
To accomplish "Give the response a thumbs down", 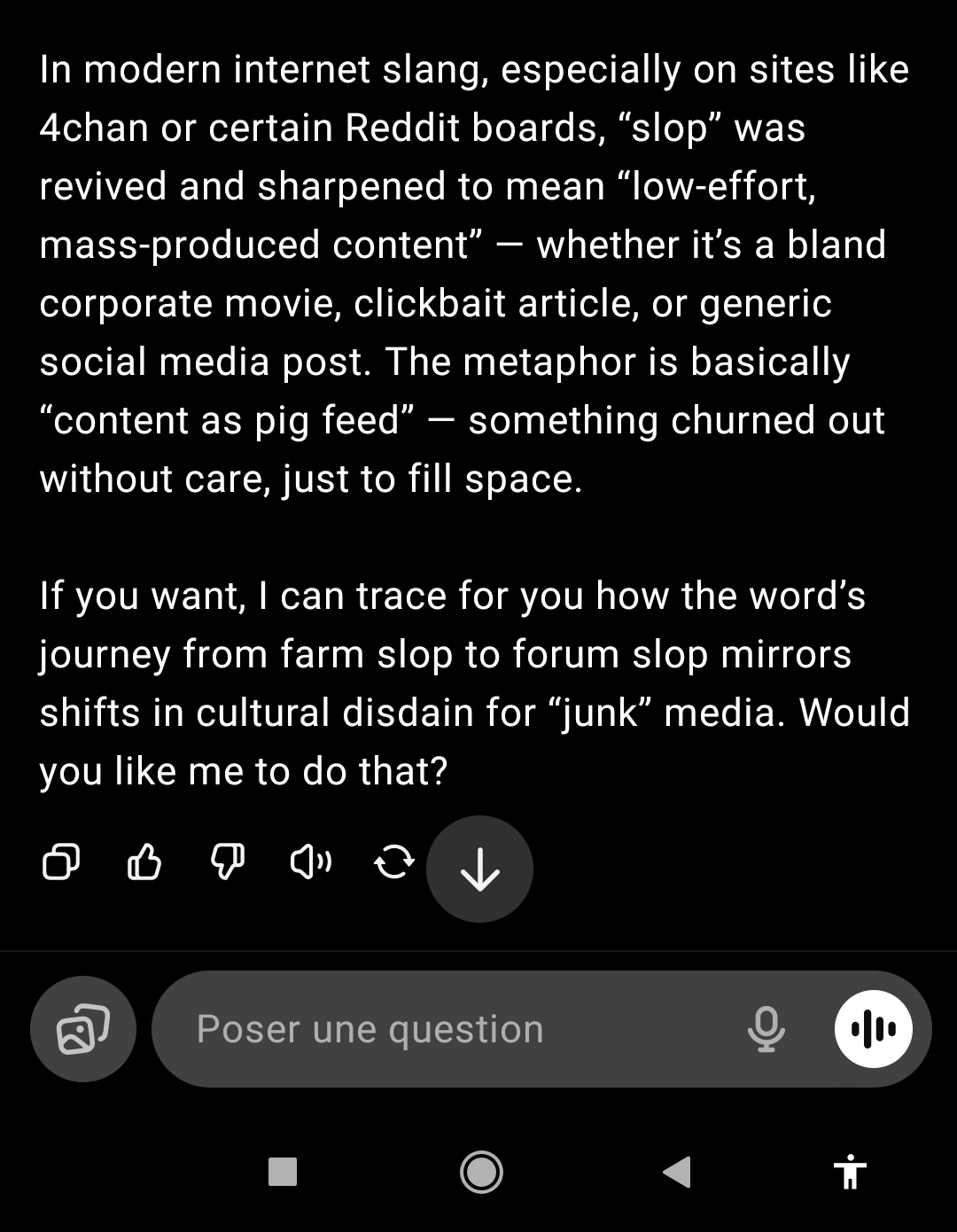I will click(x=228, y=861).
